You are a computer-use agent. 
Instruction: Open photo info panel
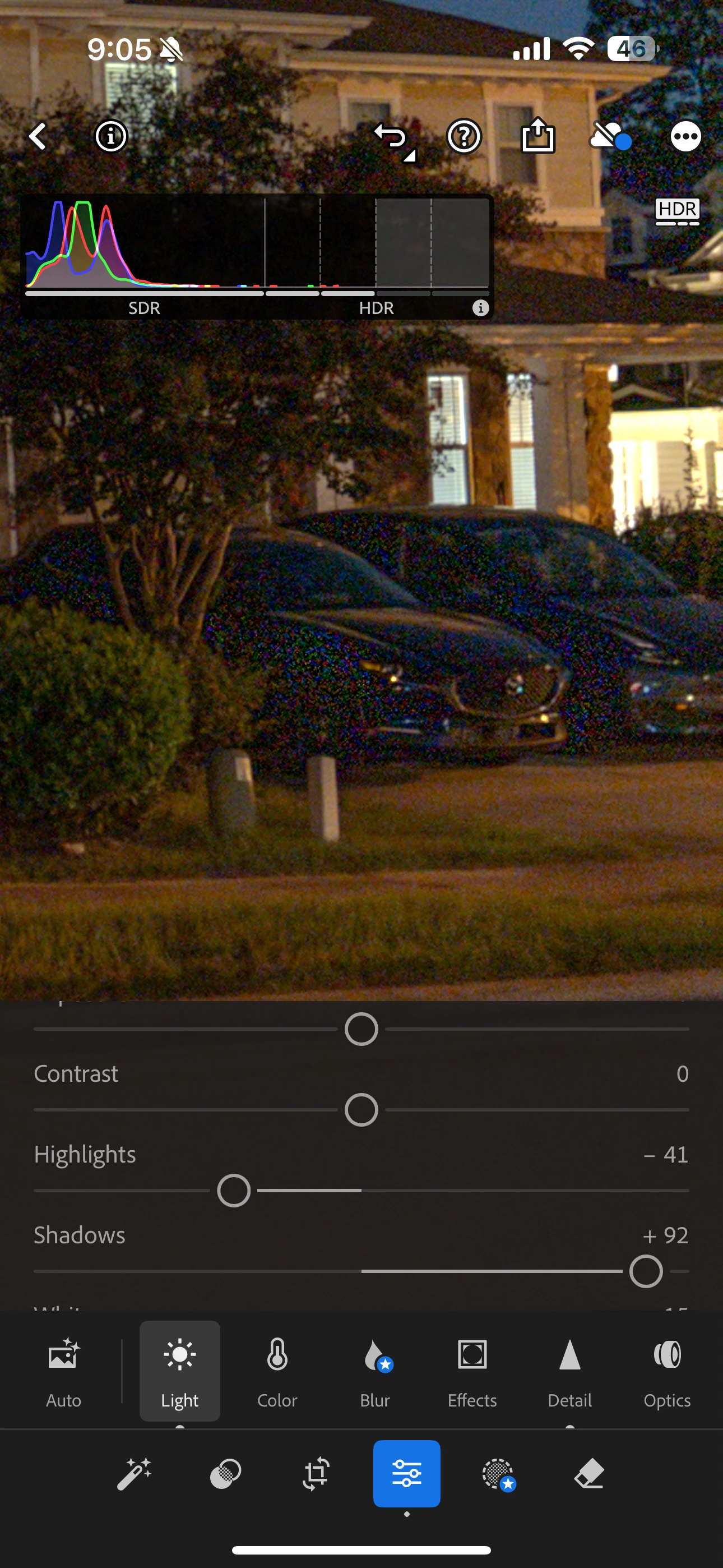point(111,136)
